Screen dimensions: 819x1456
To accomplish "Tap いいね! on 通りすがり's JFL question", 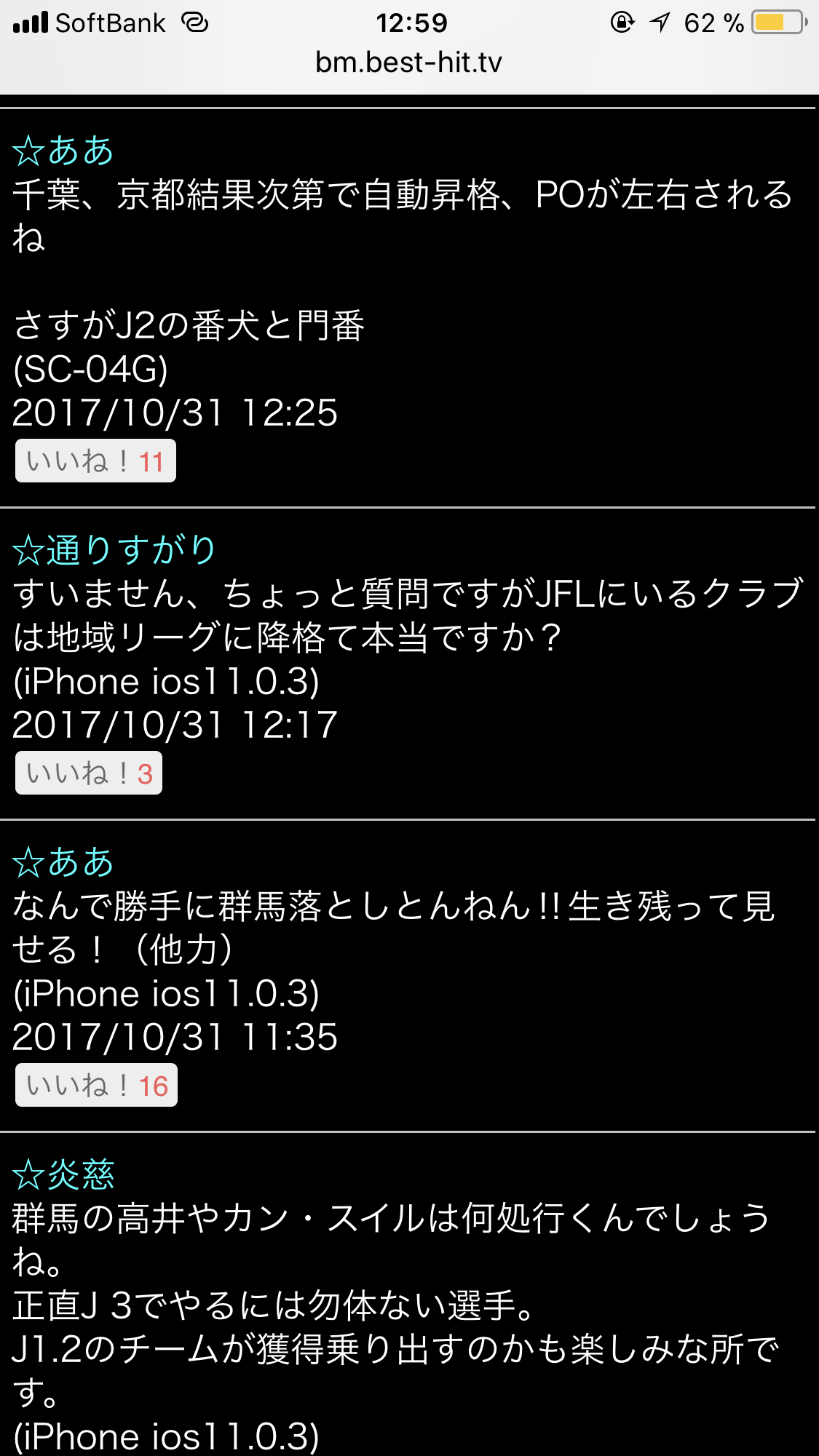I will click(x=89, y=773).
